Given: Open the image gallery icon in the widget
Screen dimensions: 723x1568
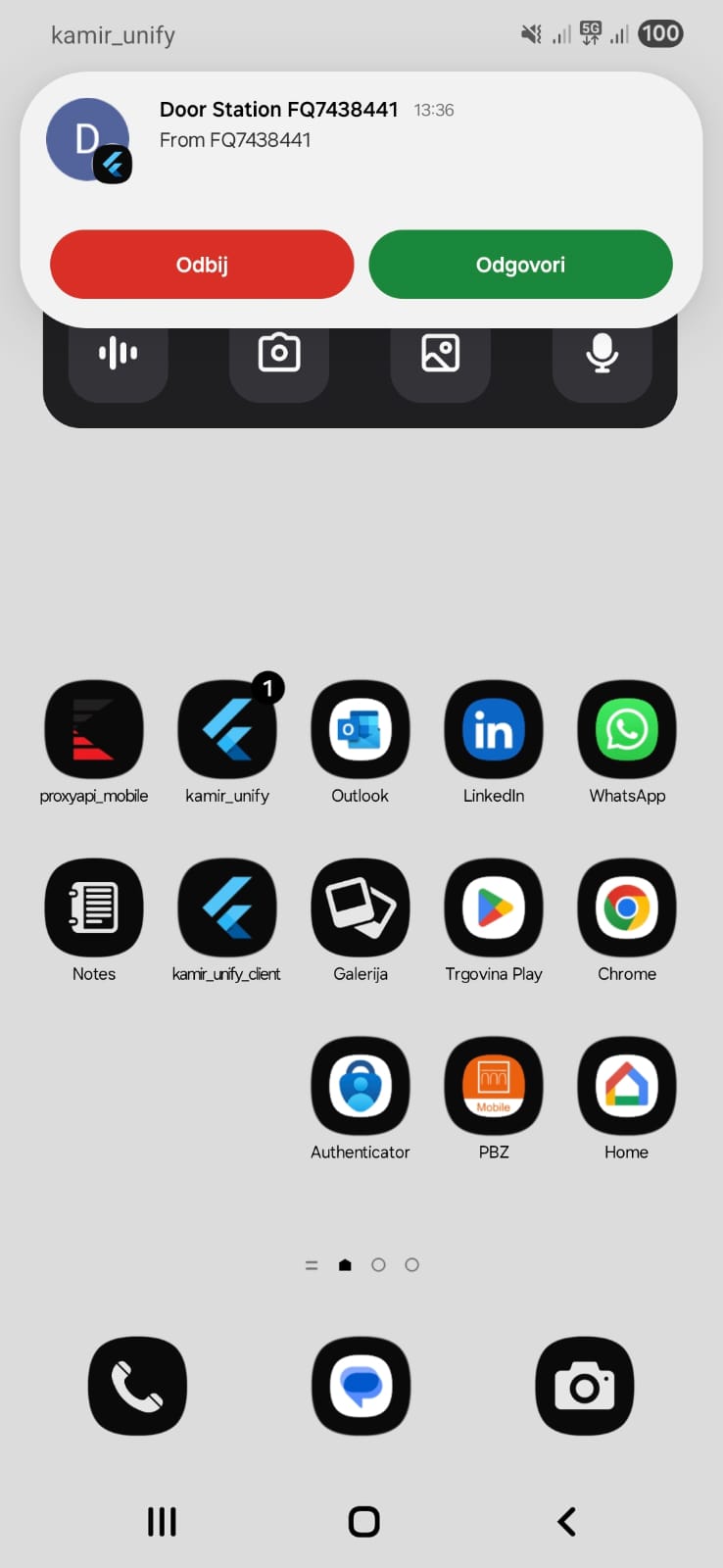Looking at the screenshot, I should (440, 354).
